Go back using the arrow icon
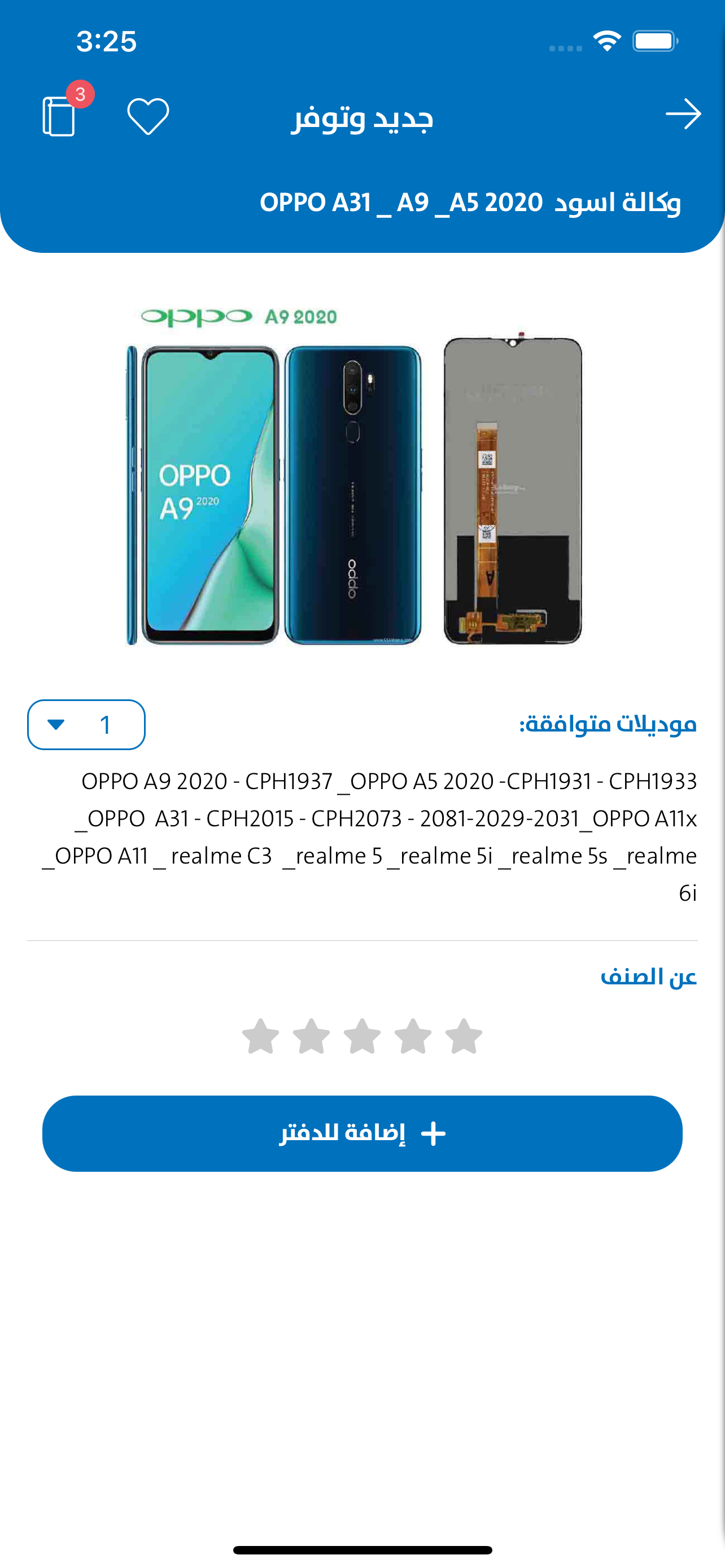This screenshot has width=725, height=1568. point(683,115)
